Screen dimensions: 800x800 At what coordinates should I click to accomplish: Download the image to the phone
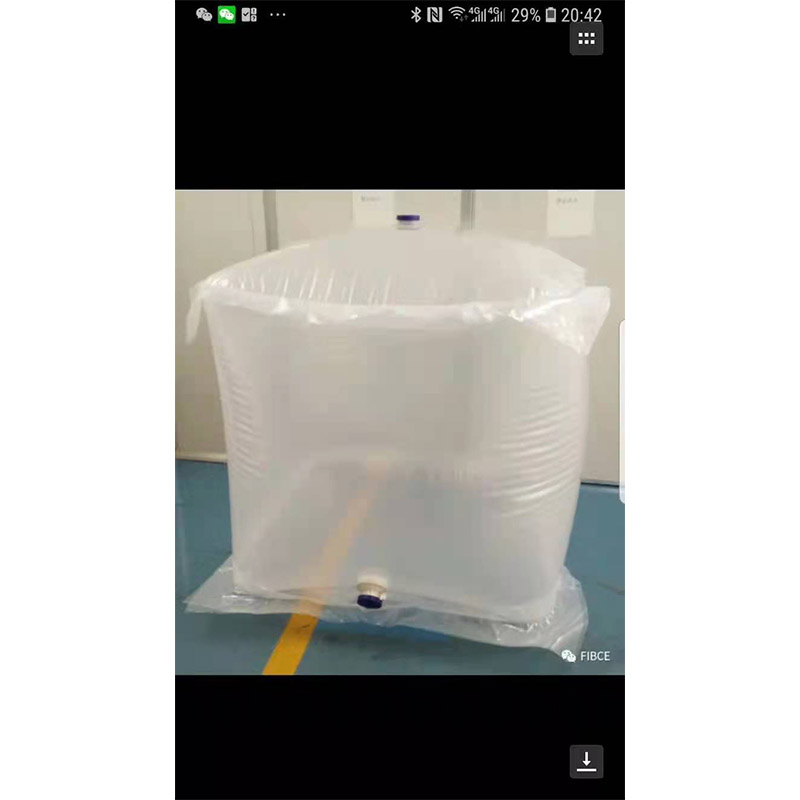(586, 761)
